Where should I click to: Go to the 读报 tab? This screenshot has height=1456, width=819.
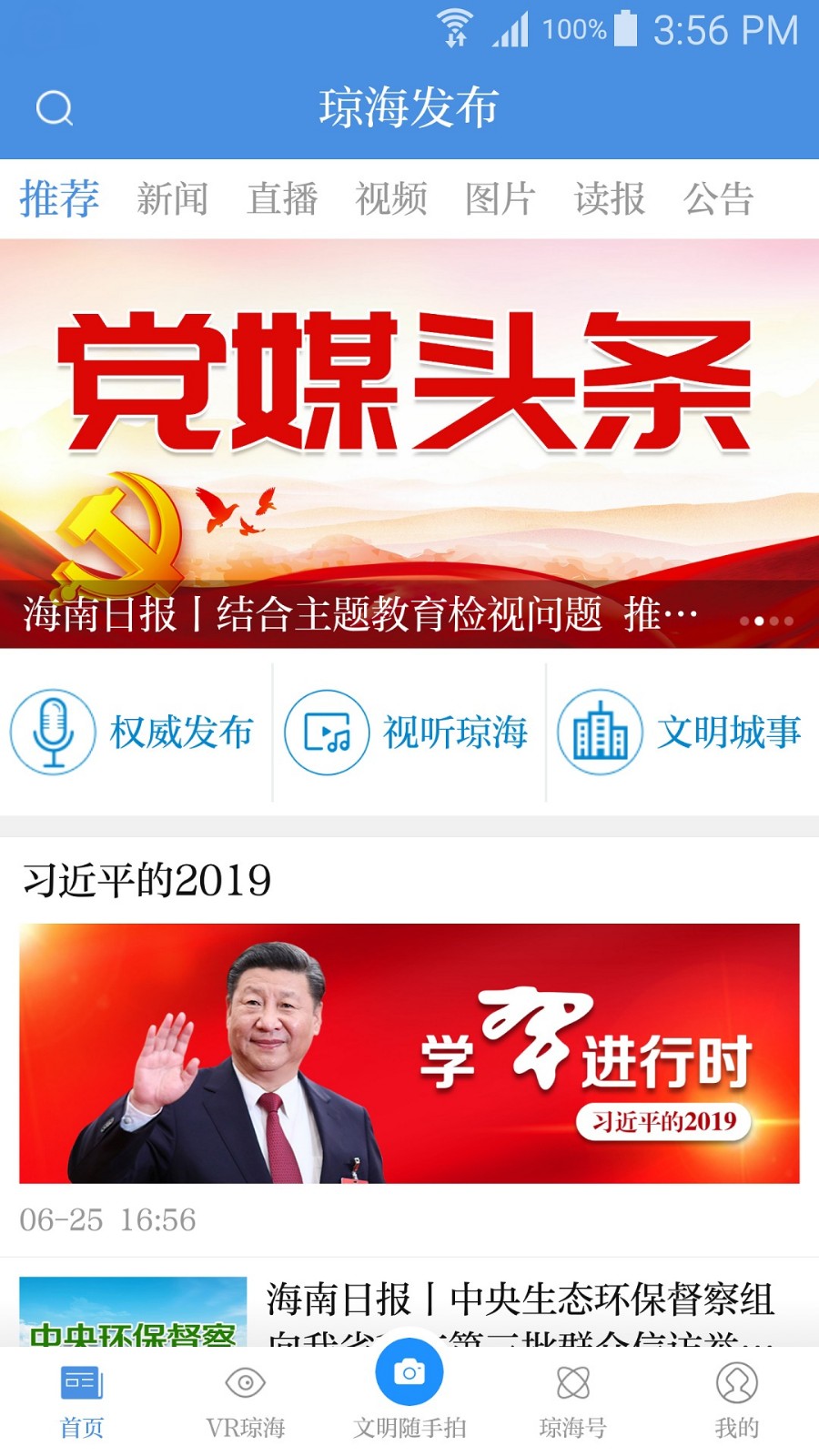610,199
